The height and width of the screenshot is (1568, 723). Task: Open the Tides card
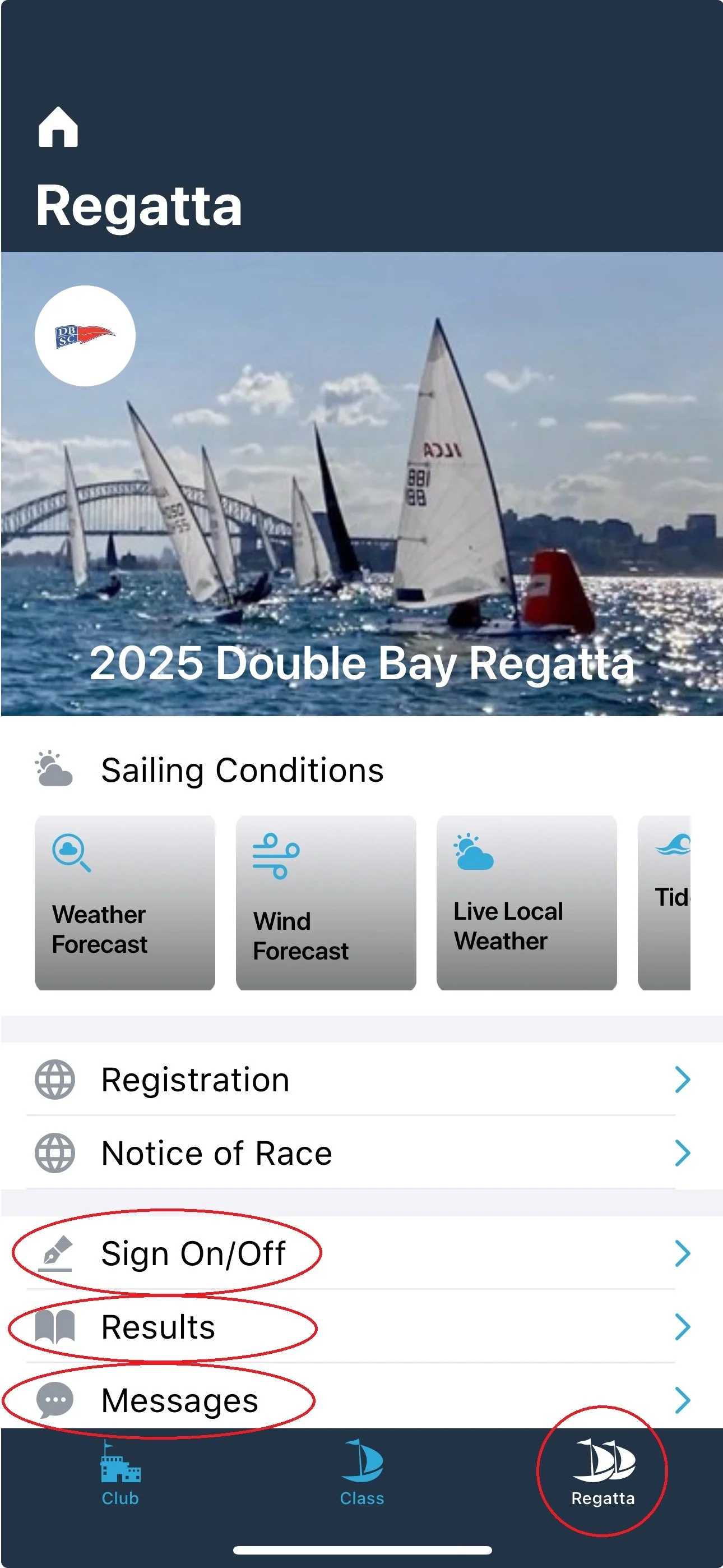[665, 902]
